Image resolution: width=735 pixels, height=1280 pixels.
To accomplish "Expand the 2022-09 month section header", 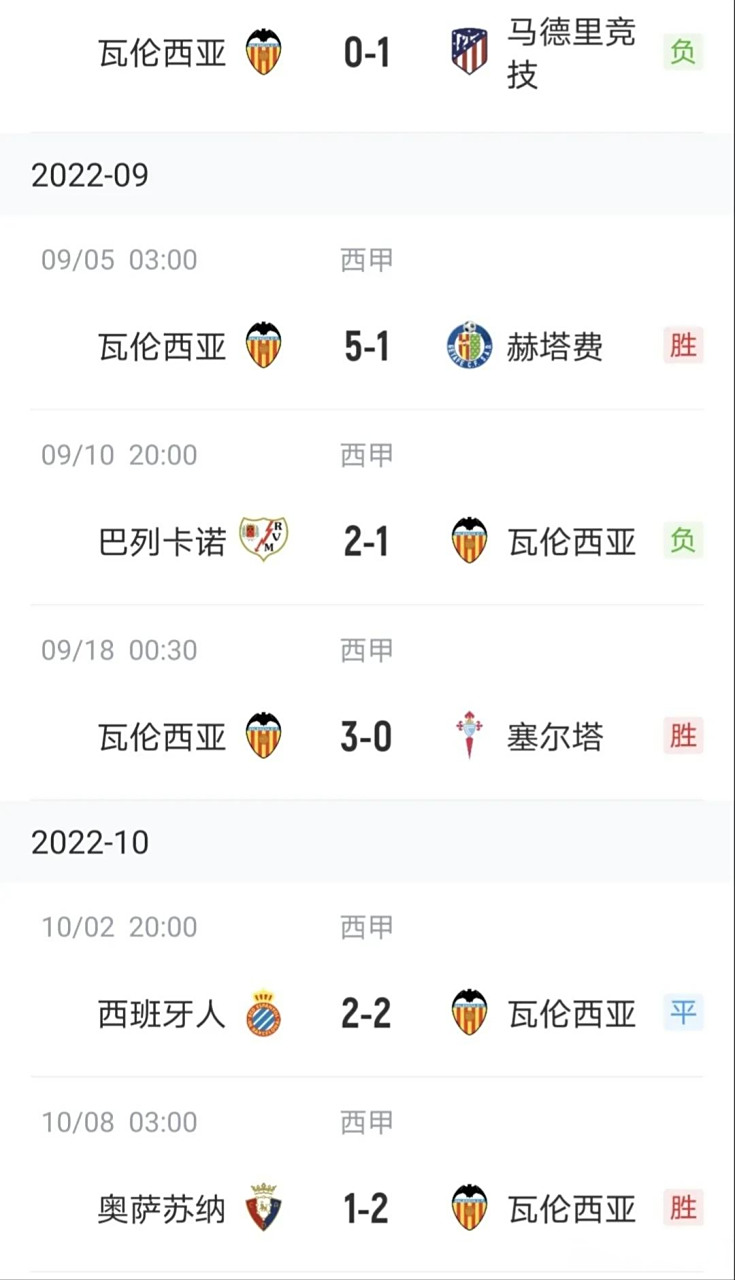I will (89, 175).
